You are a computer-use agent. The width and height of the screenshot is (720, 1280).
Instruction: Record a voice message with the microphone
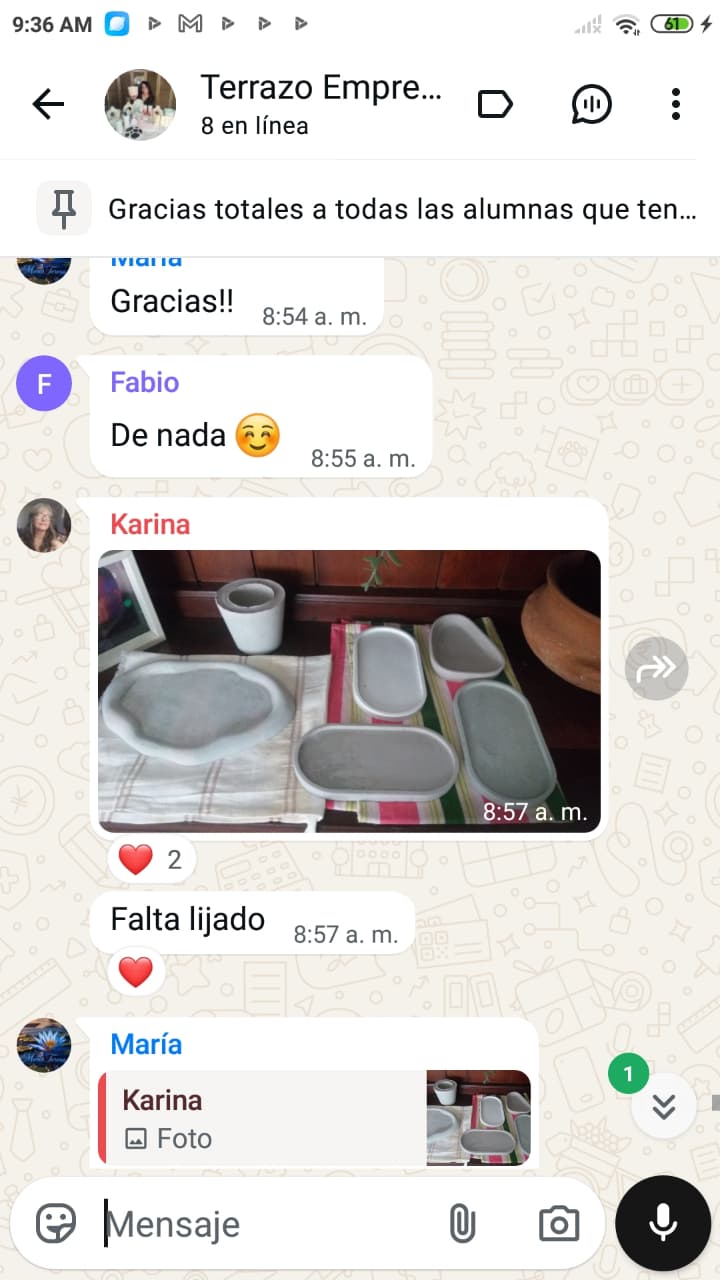[x=662, y=1223]
